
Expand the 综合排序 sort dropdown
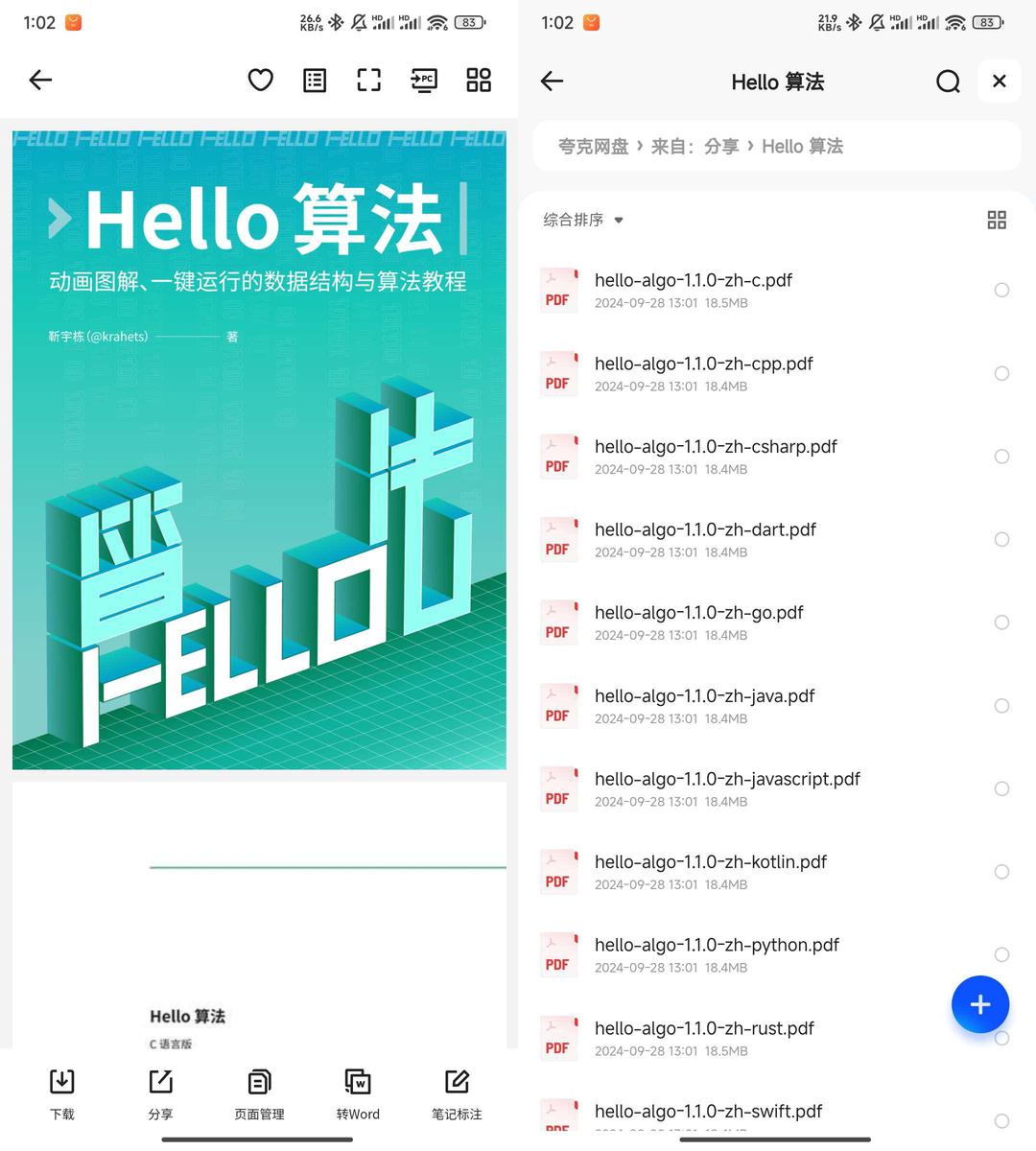coord(583,220)
